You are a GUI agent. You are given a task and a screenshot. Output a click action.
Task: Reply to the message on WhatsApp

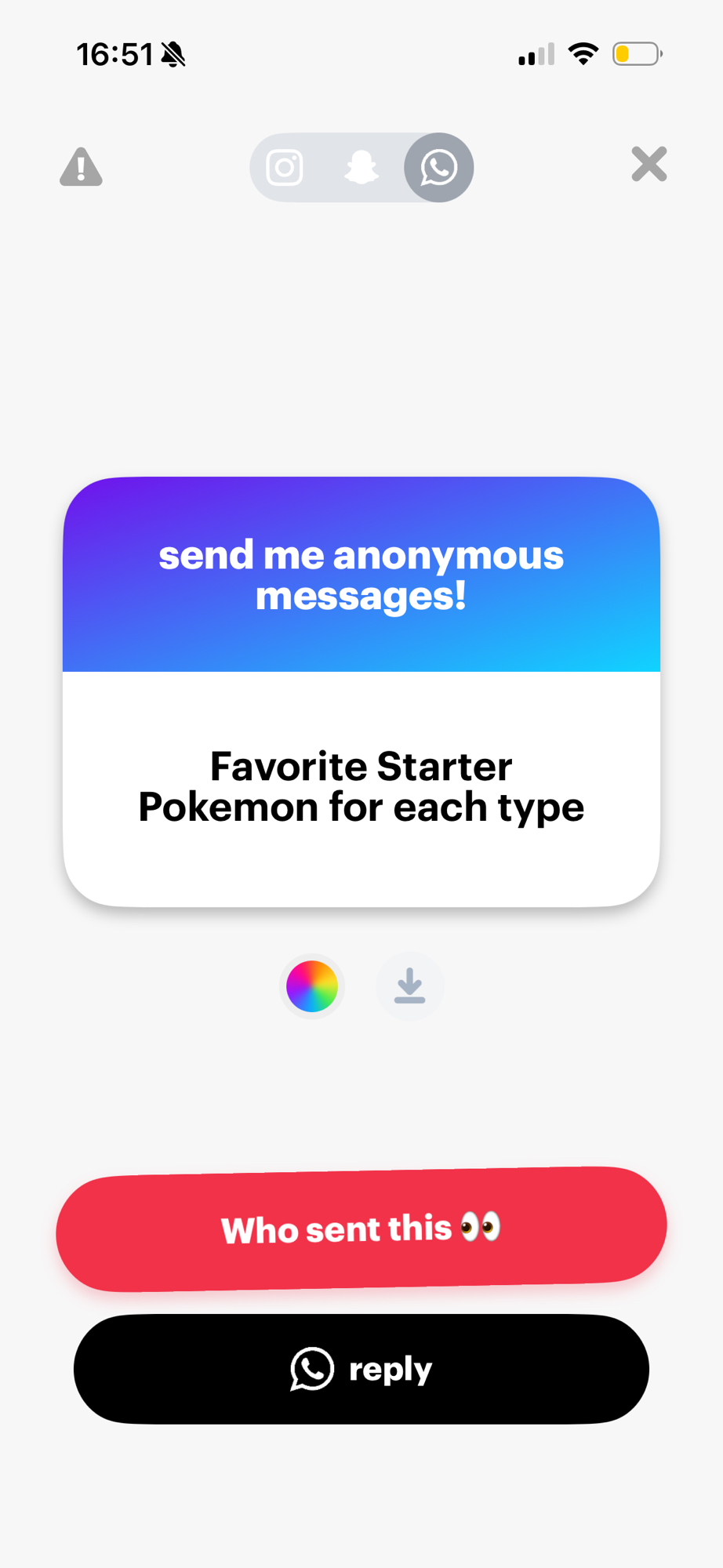pos(361,1369)
